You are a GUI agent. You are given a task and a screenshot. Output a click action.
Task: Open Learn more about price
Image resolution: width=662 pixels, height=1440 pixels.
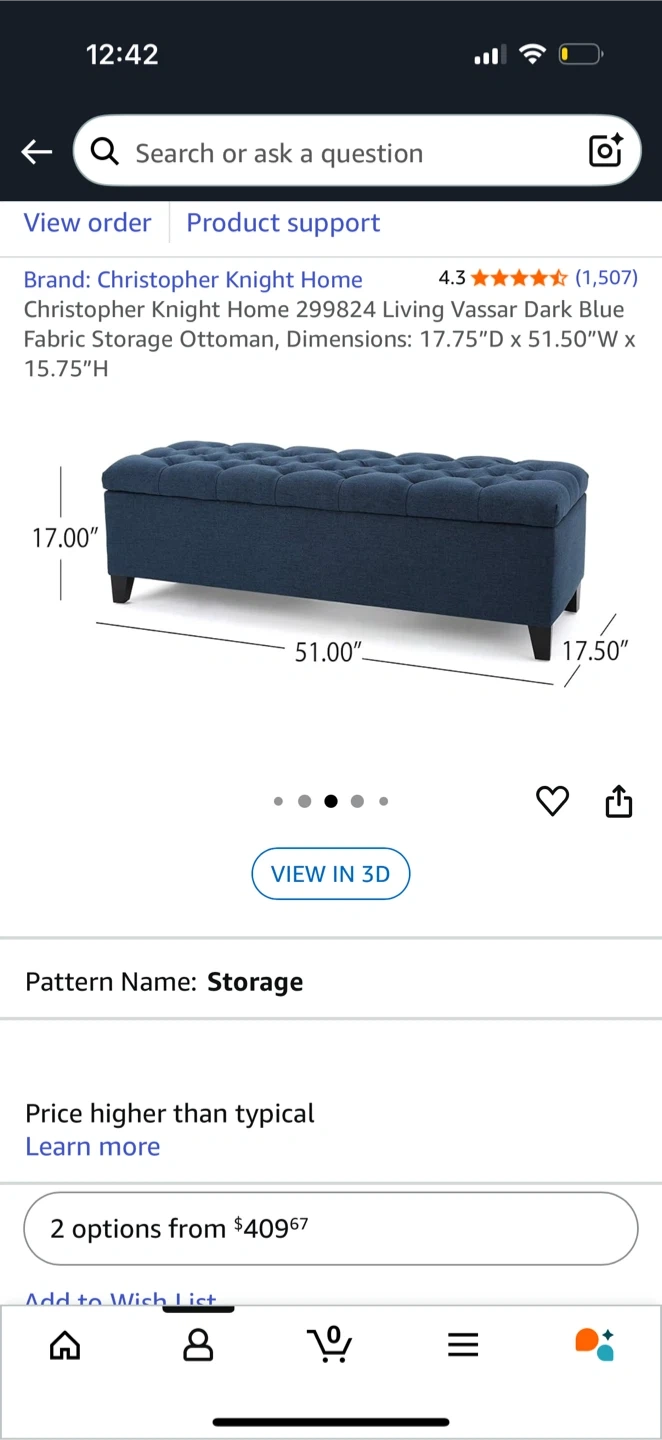(93, 1147)
